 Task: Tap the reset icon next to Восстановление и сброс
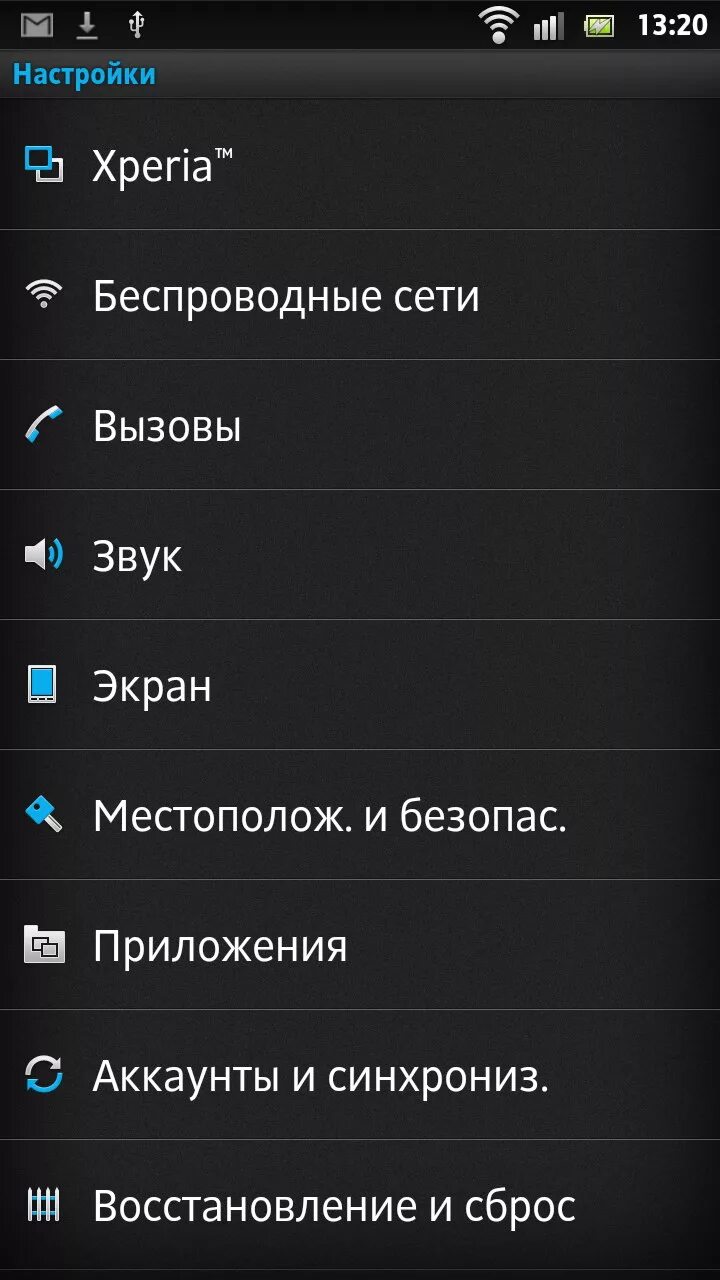tap(44, 1206)
